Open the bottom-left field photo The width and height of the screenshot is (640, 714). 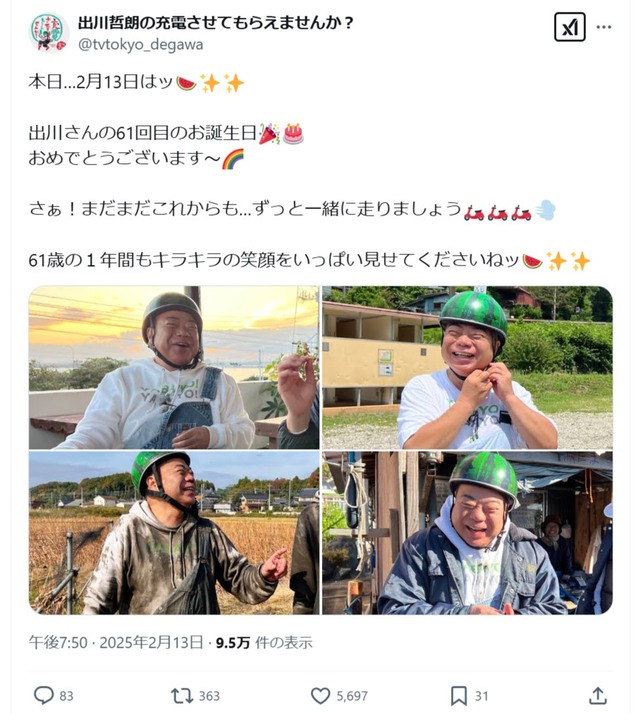(x=173, y=533)
